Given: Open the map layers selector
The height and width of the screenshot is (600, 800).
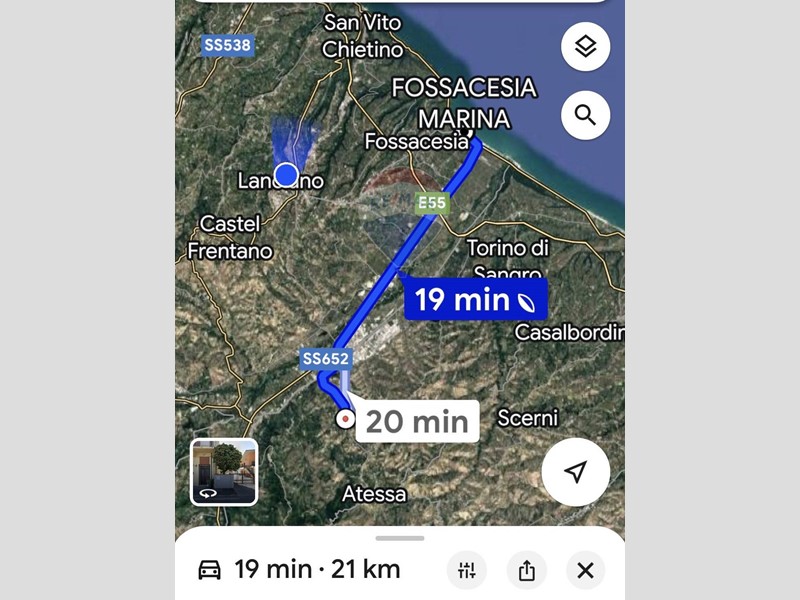Looking at the screenshot, I should [x=585, y=47].
